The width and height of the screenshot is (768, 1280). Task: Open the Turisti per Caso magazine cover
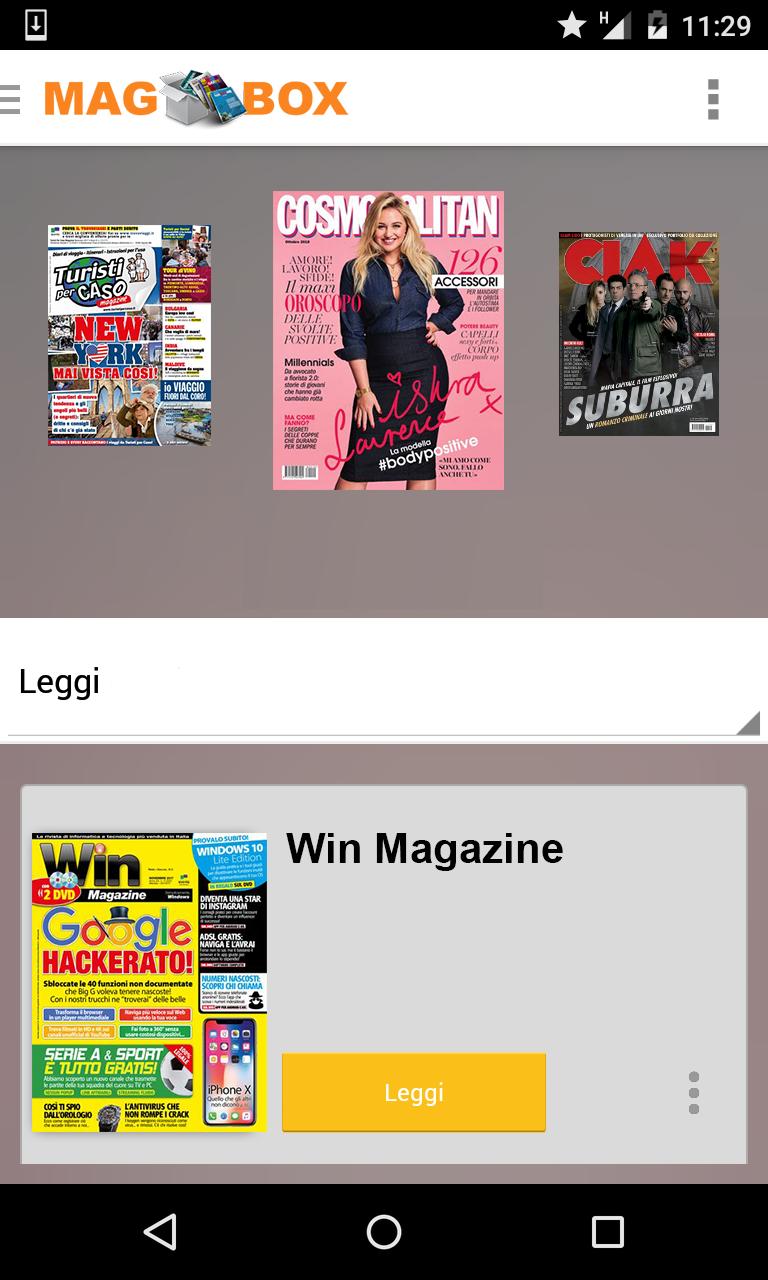(x=129, y=335)
